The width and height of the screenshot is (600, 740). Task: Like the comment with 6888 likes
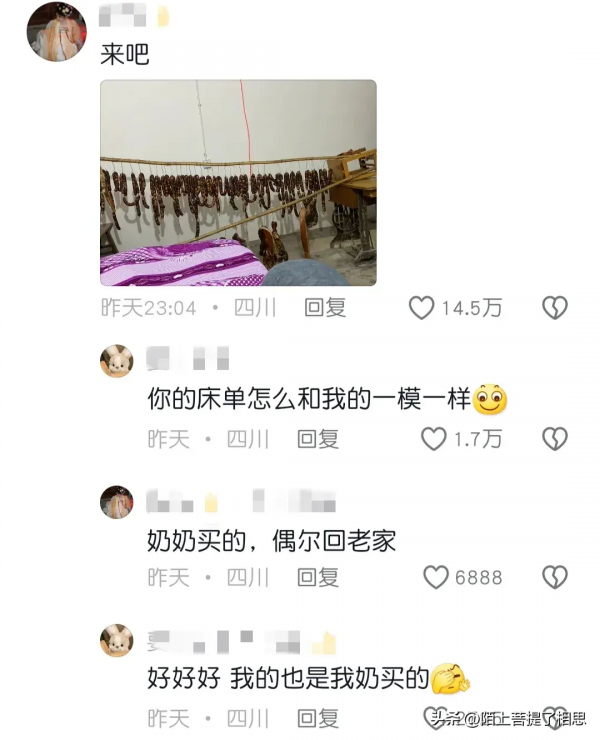coord(436,577)
